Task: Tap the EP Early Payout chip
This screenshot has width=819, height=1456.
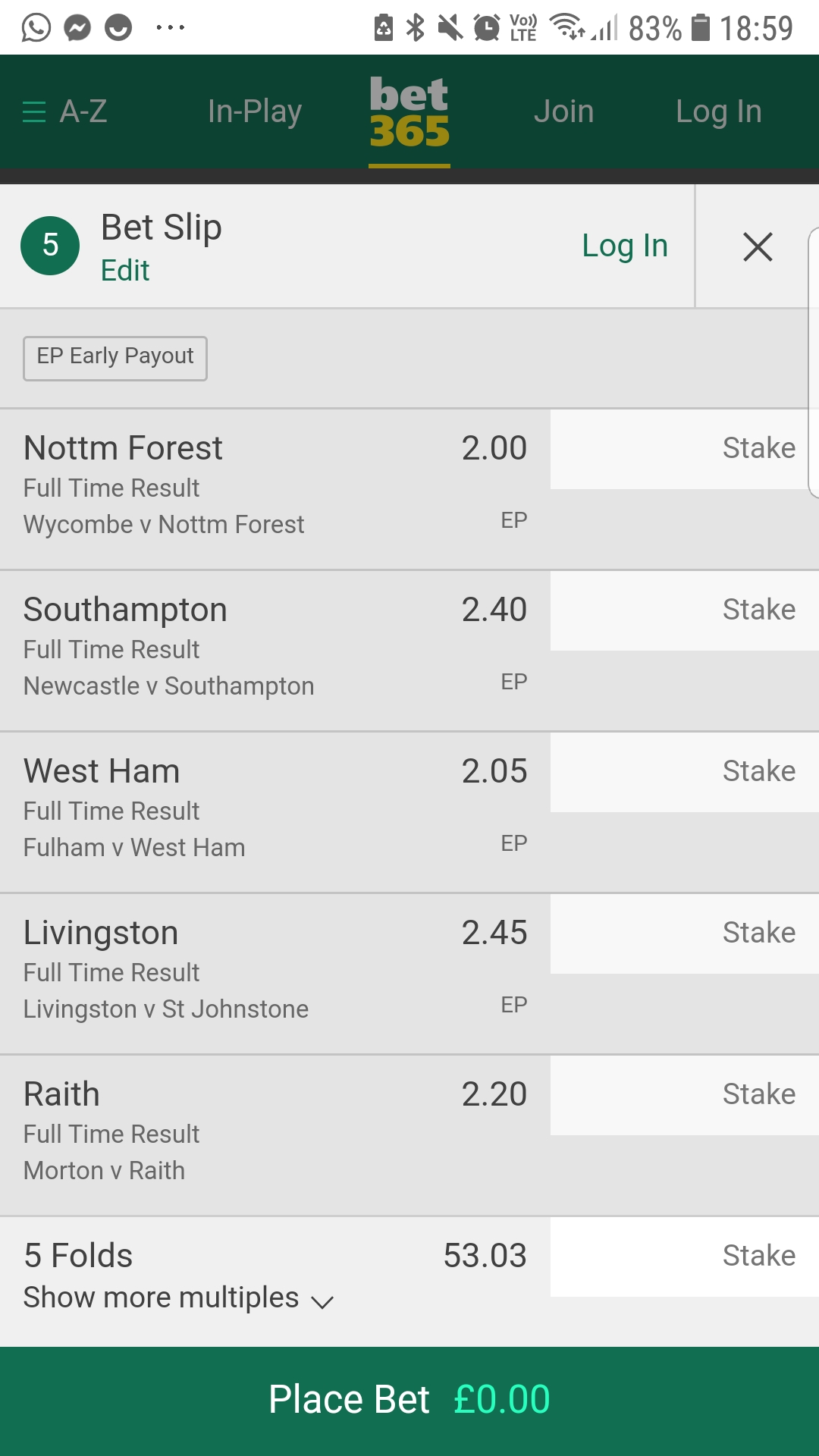Action: tap(115, 358)
